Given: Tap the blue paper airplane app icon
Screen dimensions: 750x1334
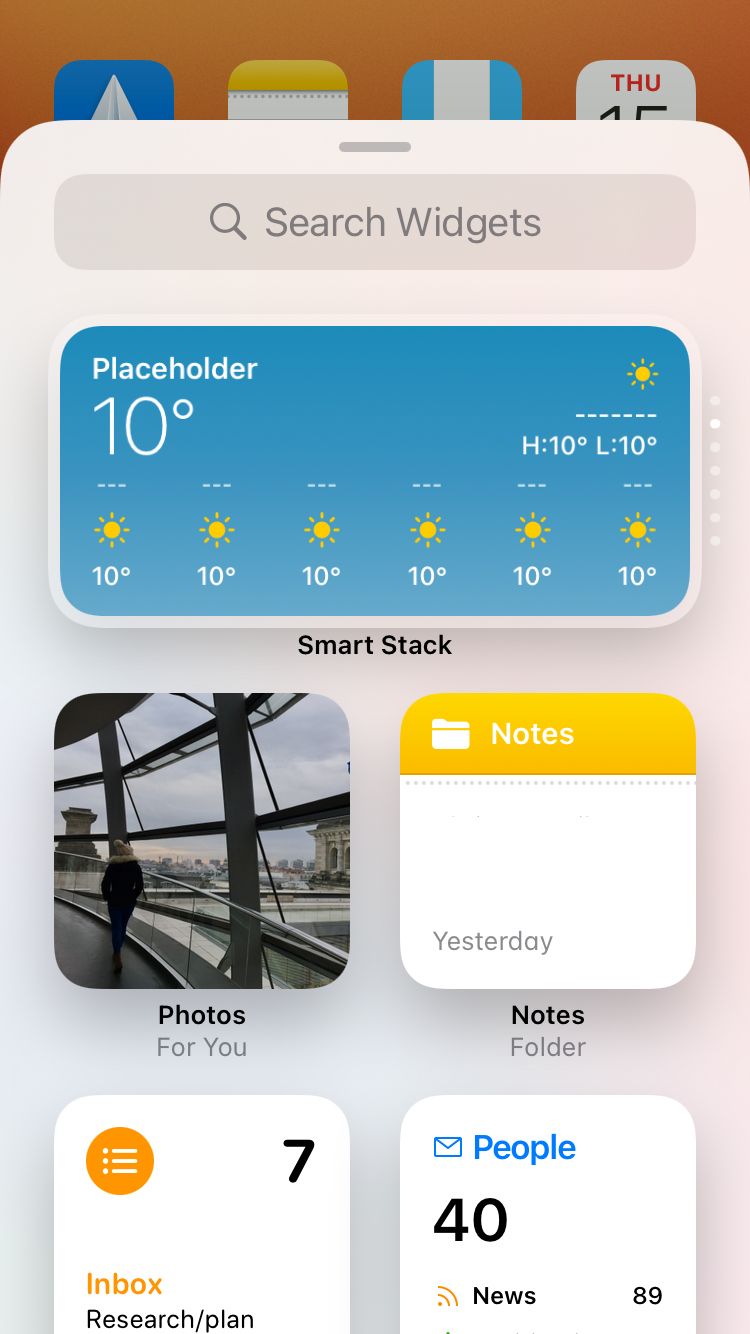Looking at the screenshot, I should (x=113, y=95).
